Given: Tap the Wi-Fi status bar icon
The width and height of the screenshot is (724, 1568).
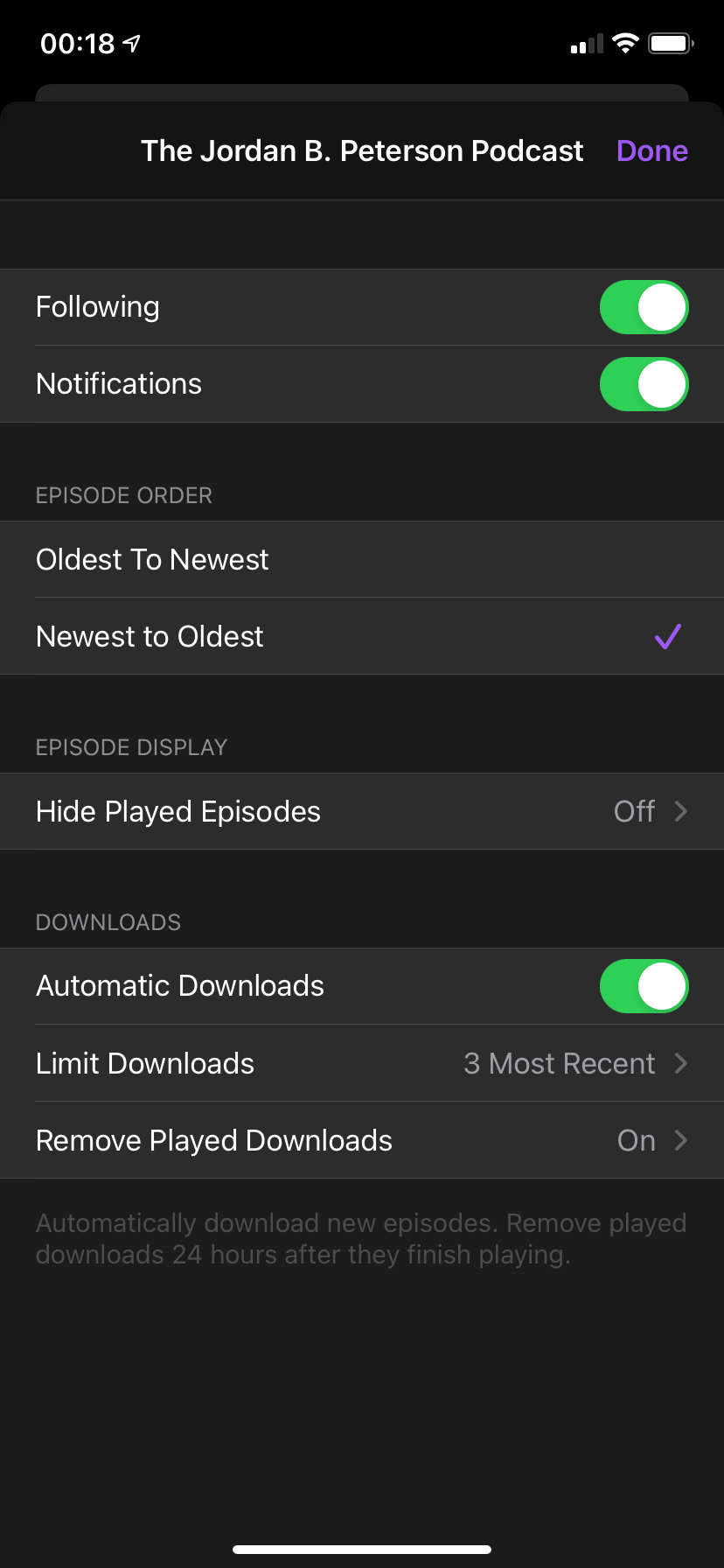Looking at the screenshot, I should [624, 42].
